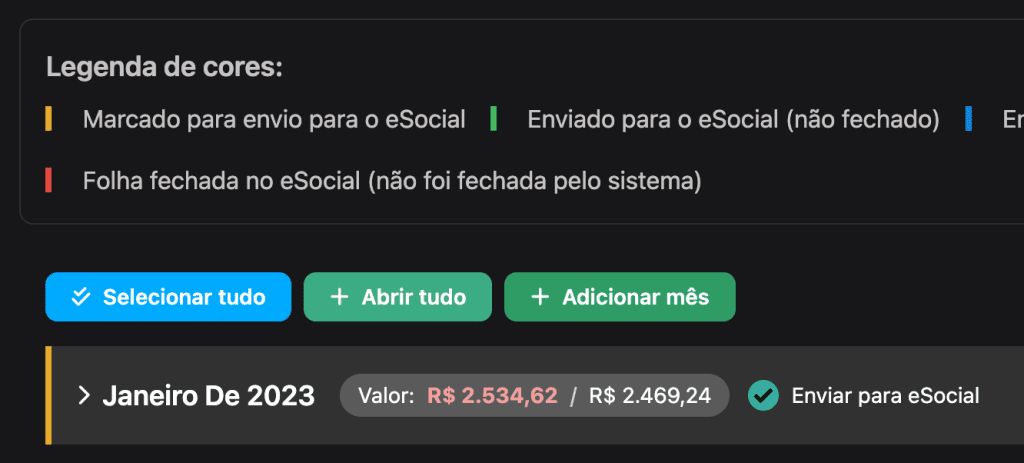Uncheck Enviar para eSocial for Janeiro
Screen dimensions: 1024x463
tap(763, 396)
